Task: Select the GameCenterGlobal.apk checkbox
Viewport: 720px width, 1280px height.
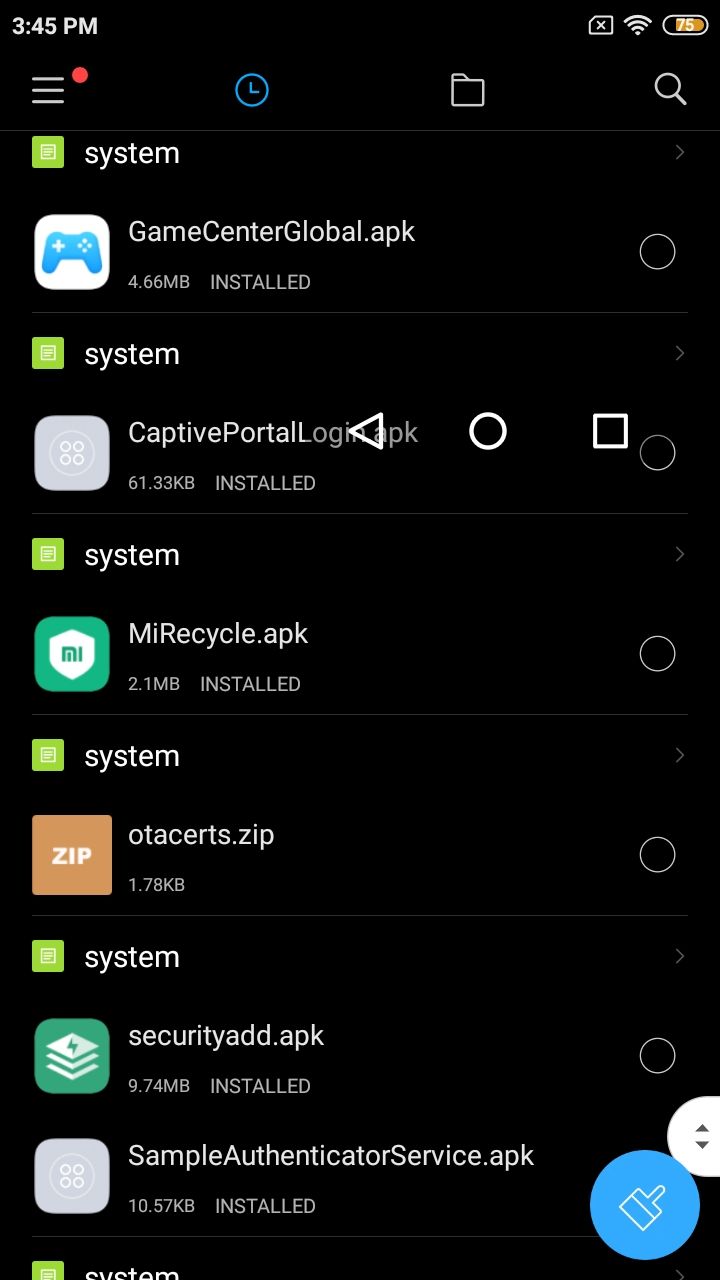Action: click(657, 252)
